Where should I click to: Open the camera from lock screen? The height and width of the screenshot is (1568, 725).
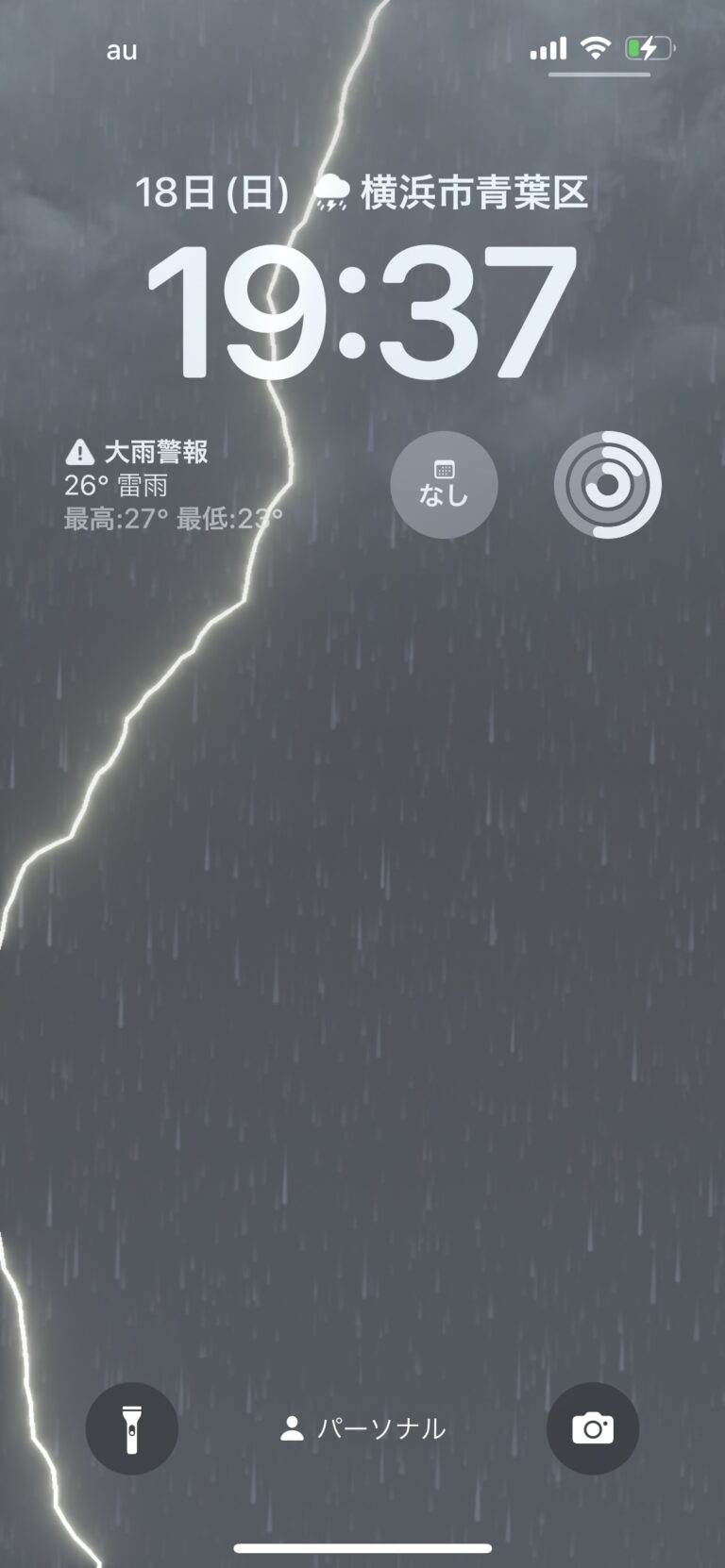point(593,1428)
